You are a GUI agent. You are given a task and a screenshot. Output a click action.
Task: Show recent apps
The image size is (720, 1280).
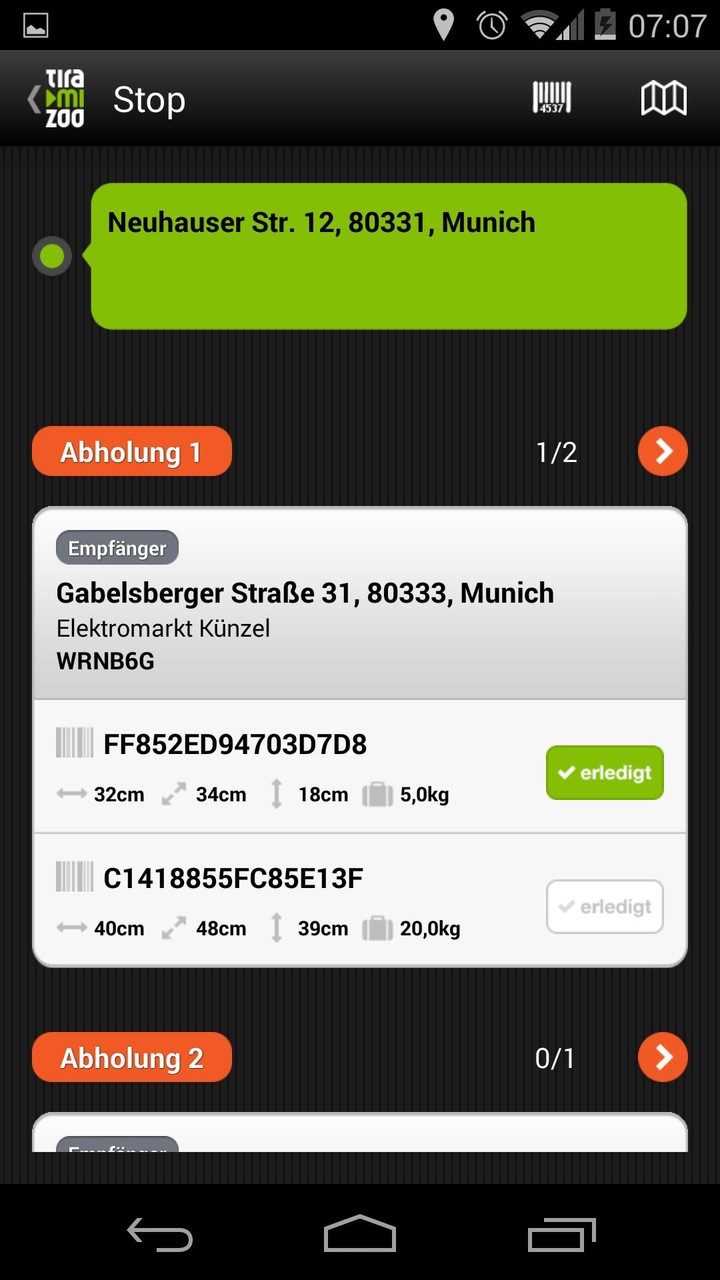561,1234
